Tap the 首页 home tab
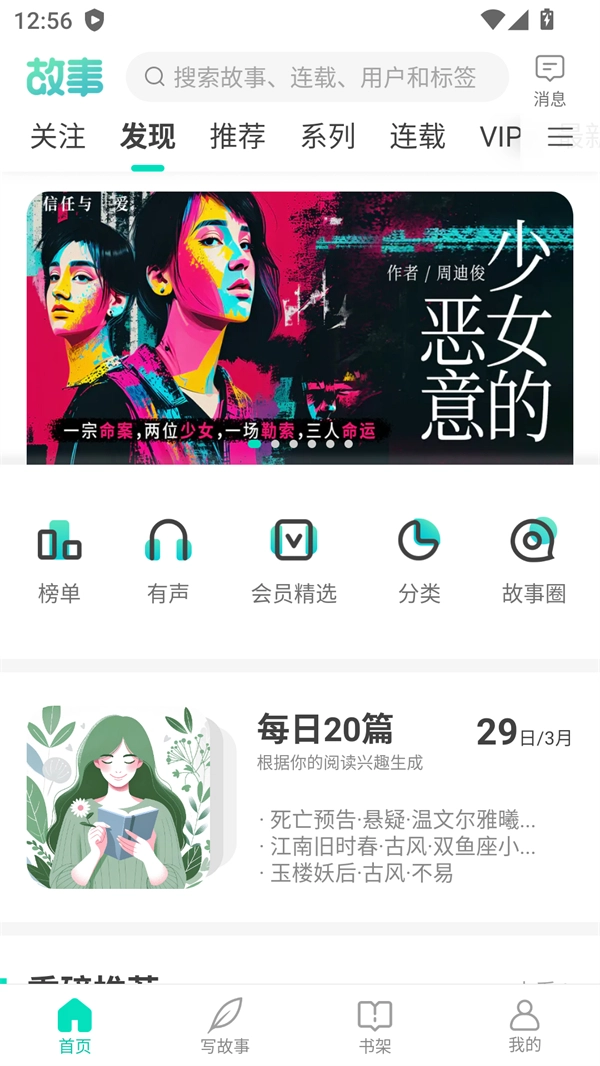The width and height of the screenshot is (600, 1066). point(75,1026)
